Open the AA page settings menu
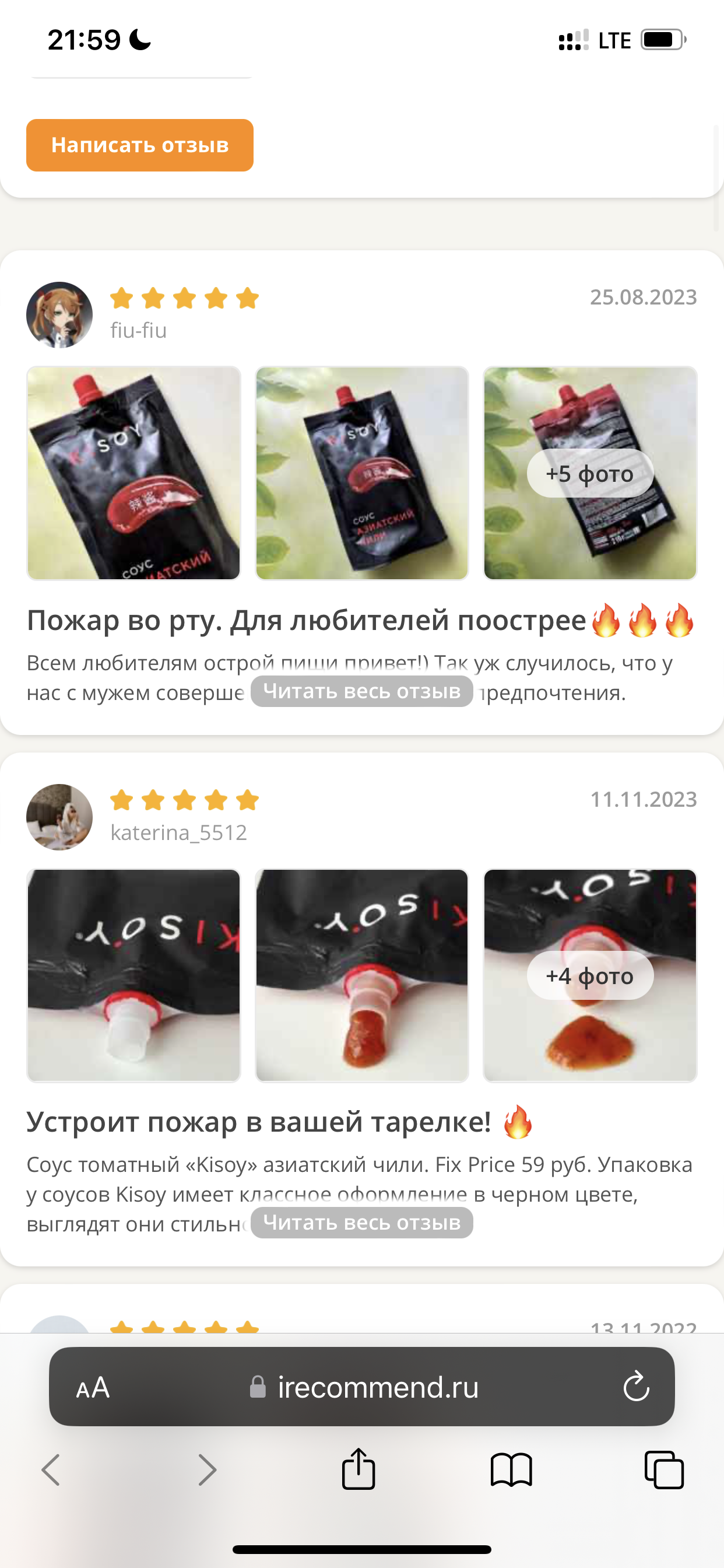The width and height of the screenshot is (724, 1568). tap(93, 1388)
